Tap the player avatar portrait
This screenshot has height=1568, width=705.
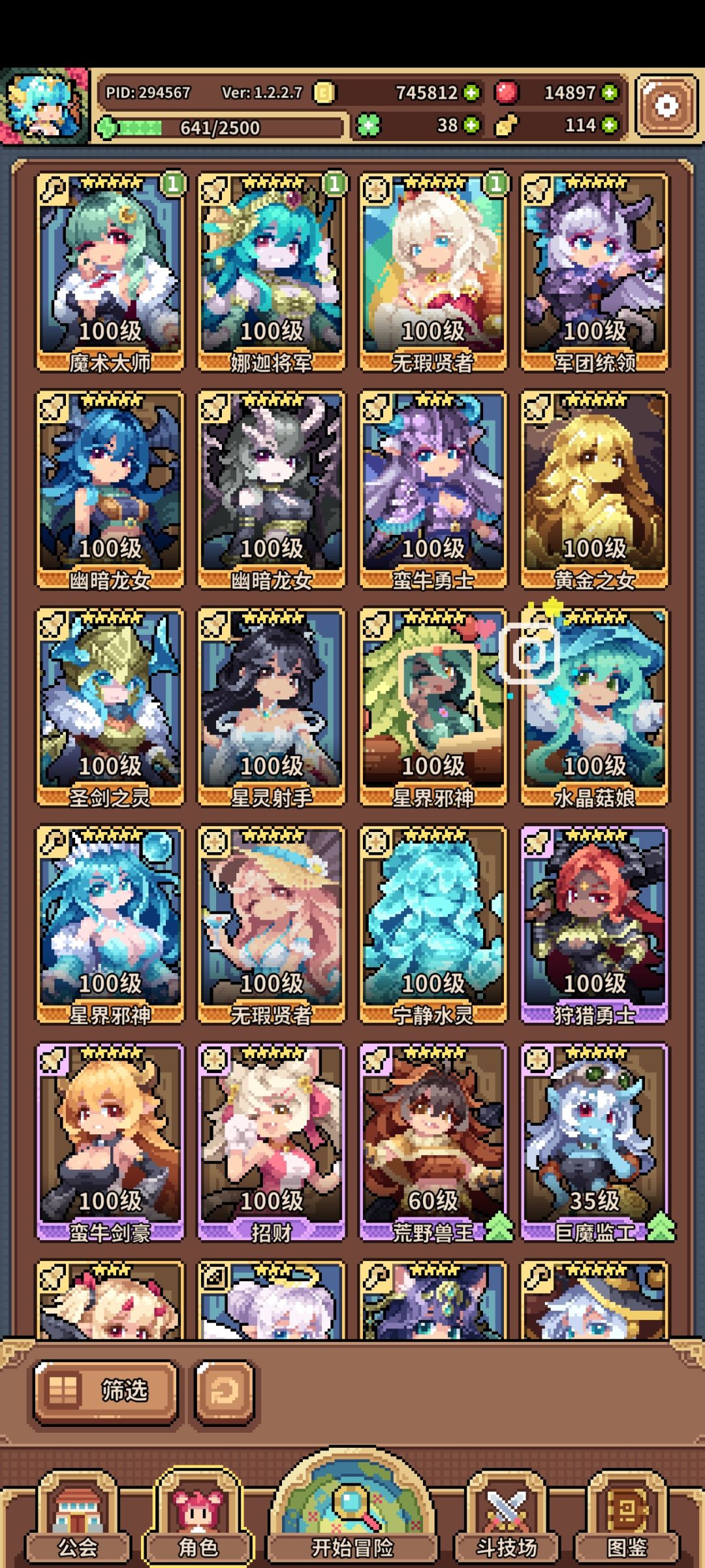point(44,106)
